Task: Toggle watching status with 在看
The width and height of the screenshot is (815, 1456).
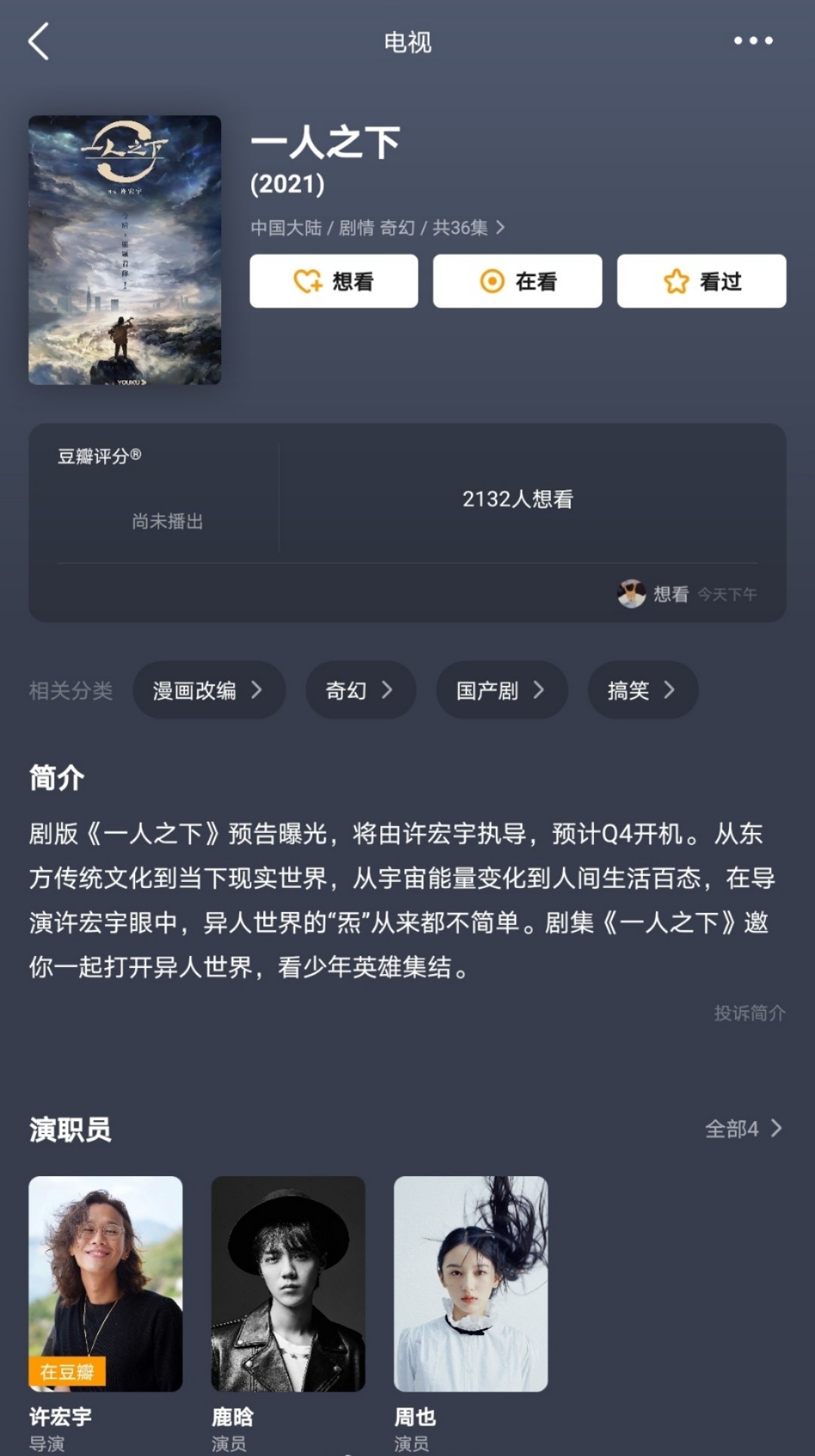Action: coord(517,281)
